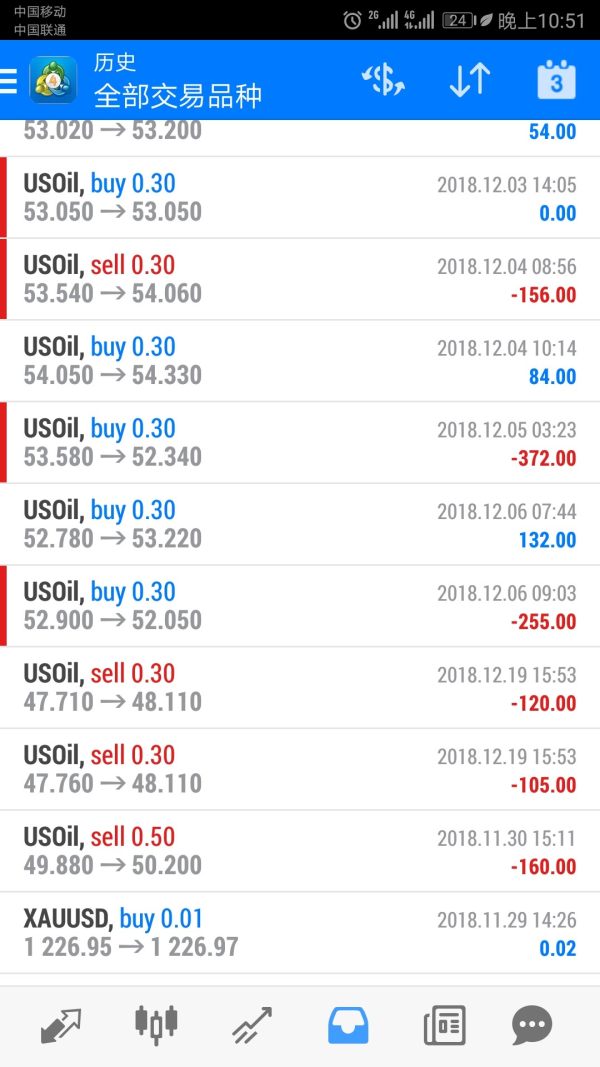Open the symbol filter icon

point(383,81)
